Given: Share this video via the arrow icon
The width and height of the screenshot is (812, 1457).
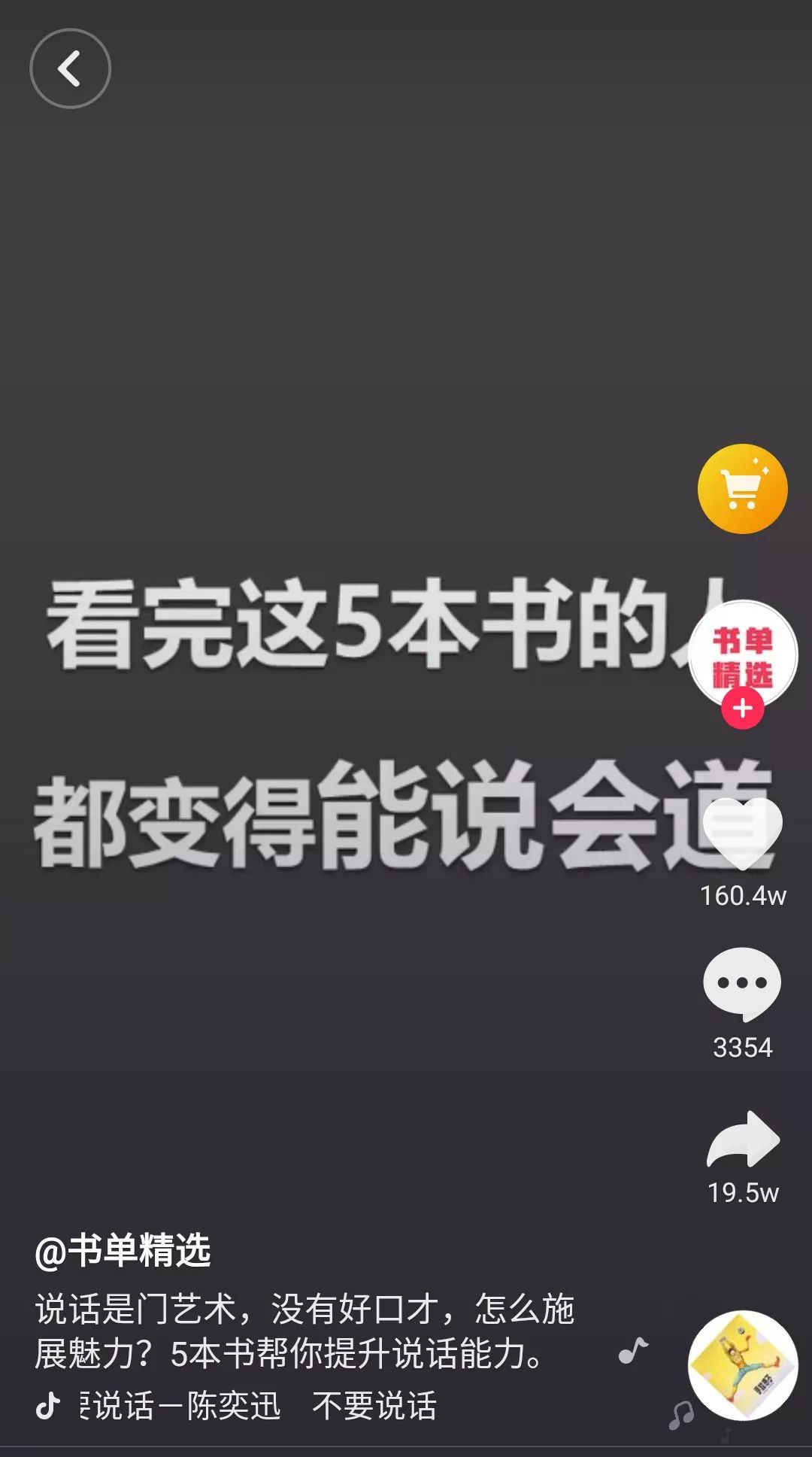Looking at the screenshot, I should pos(743,1140).
